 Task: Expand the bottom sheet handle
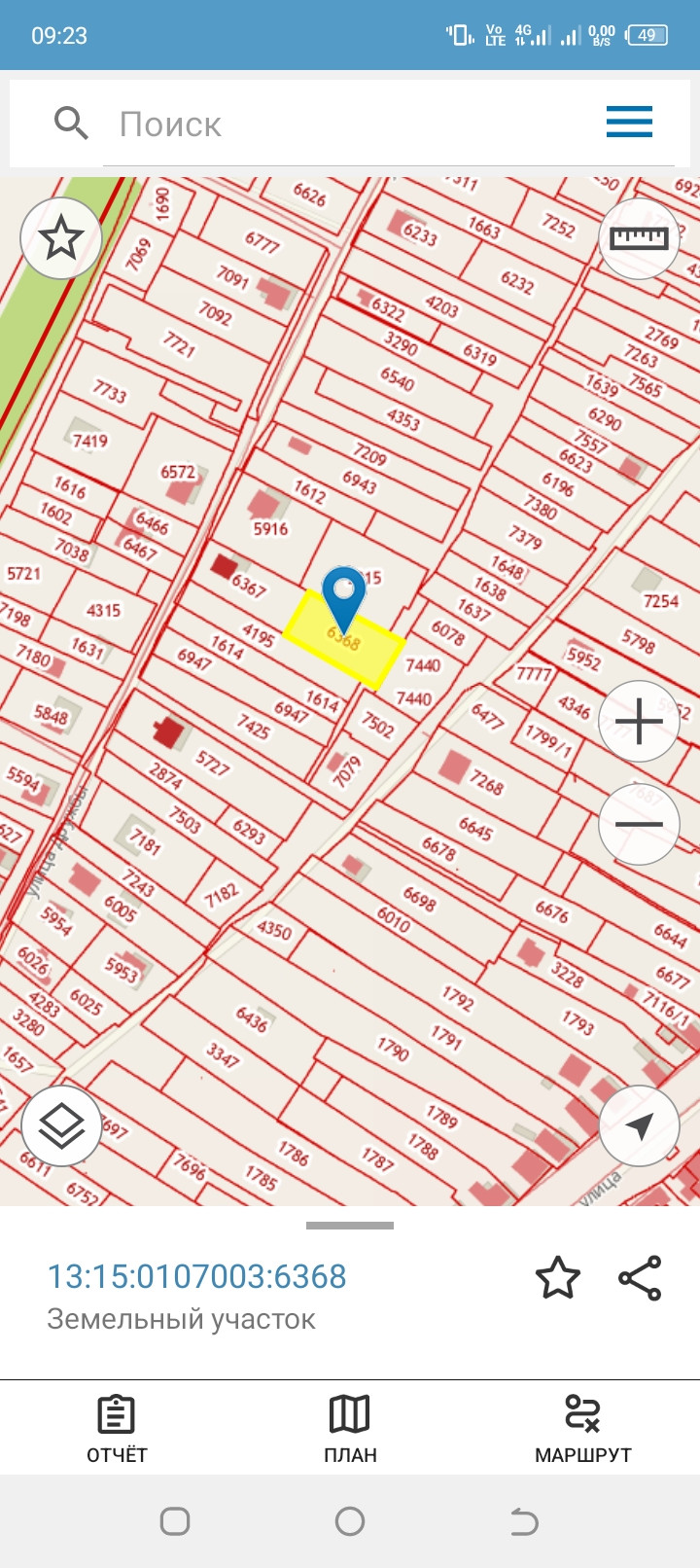pos(350,1226)
